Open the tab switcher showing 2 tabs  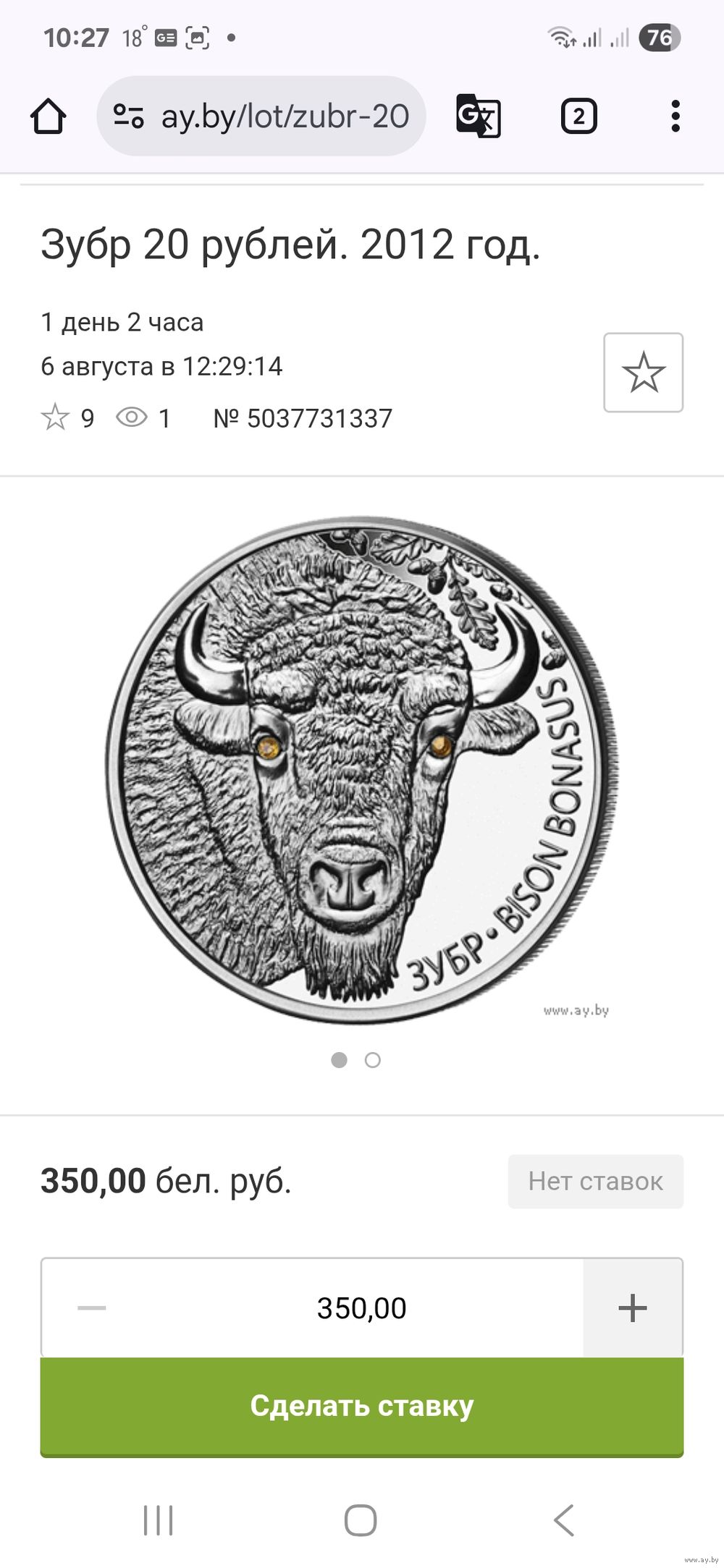578,116
